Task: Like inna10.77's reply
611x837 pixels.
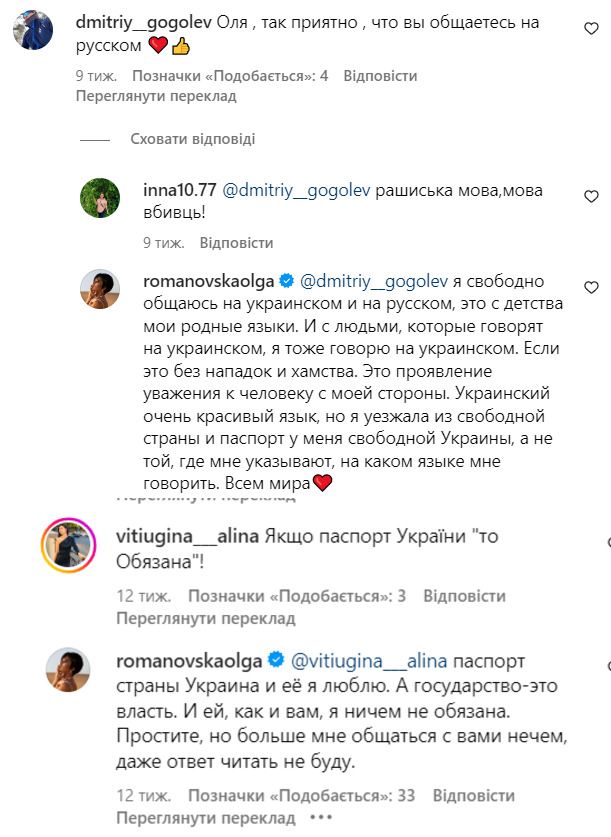Action: click(590, 196)
